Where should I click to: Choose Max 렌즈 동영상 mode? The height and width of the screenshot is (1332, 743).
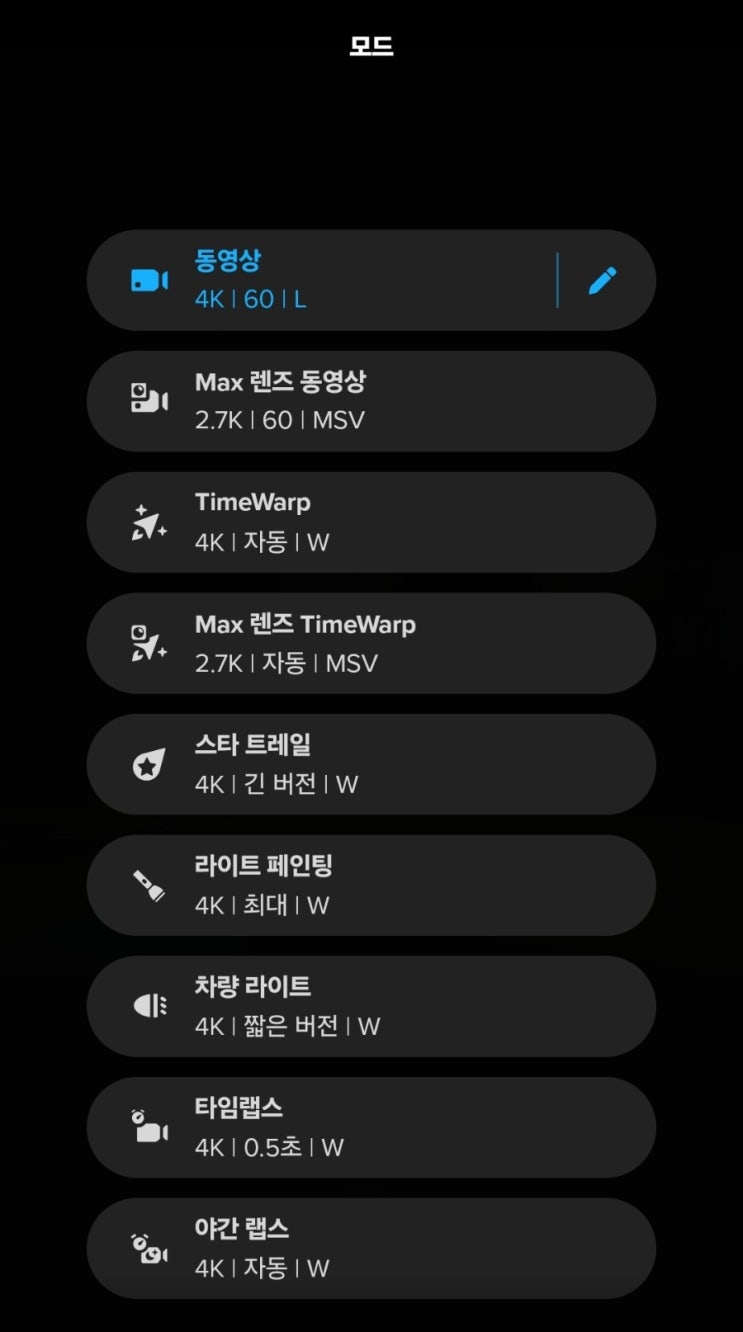pos(370,401)
